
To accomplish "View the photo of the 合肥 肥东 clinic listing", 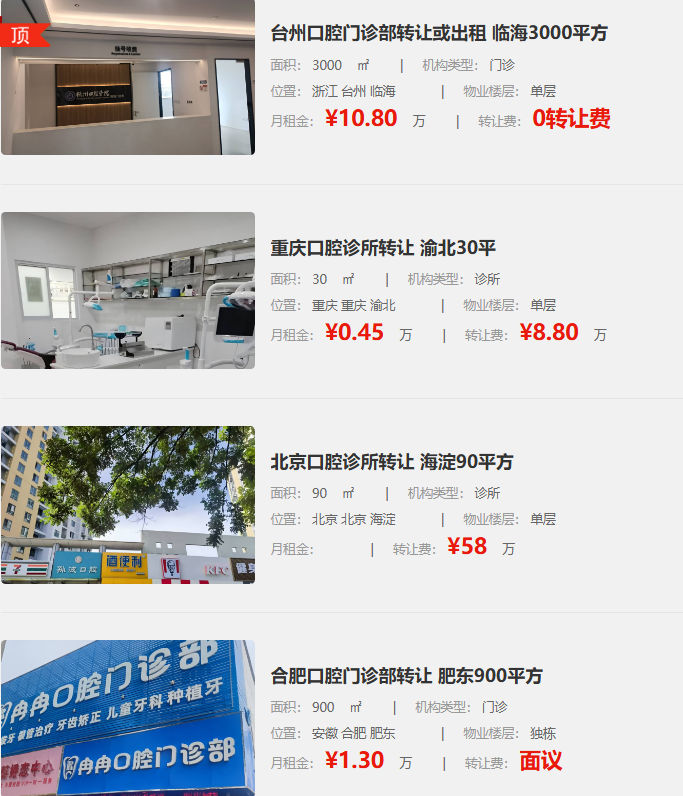I will tap(128, 718).
